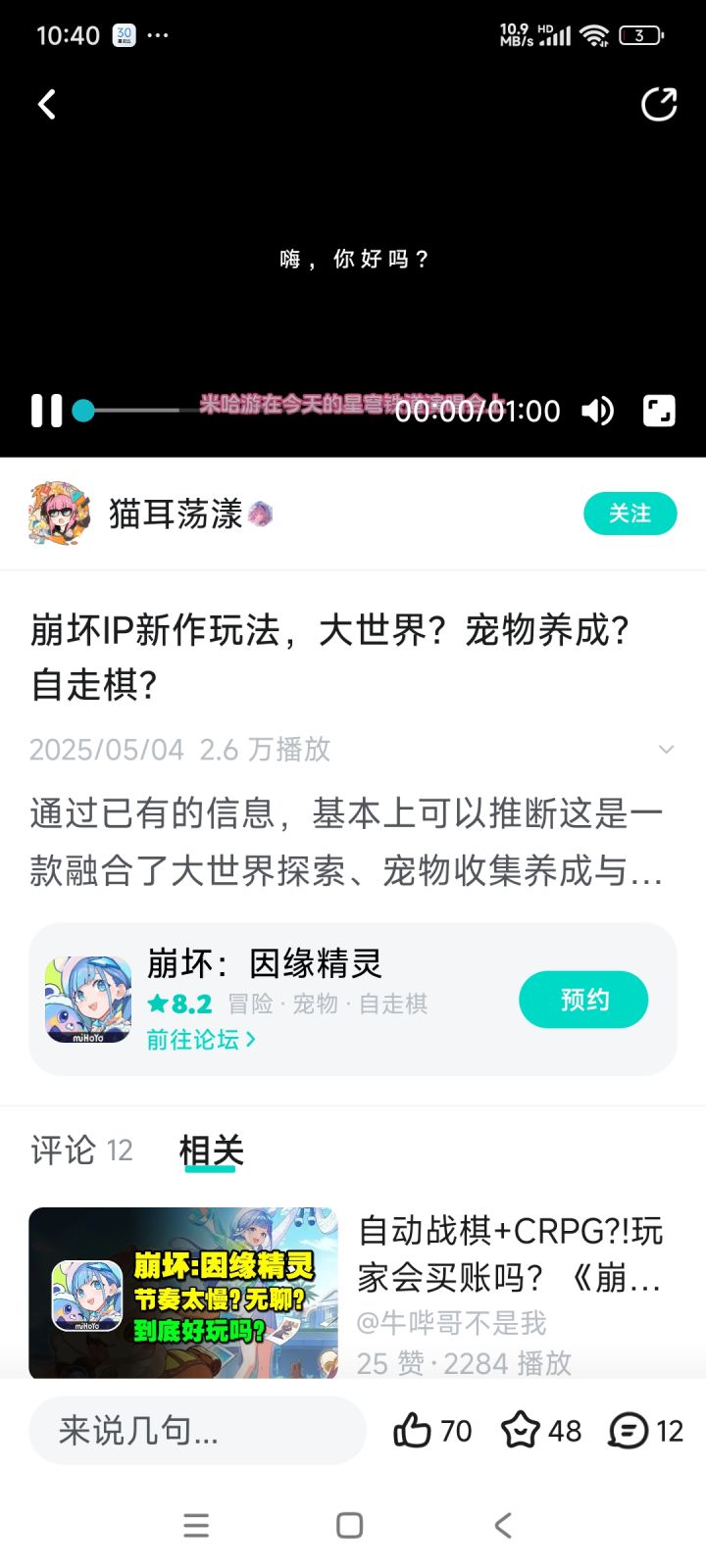Viewport: 706px width, 1568px height.
Task: Mute the video with the speaker icon
Action: (x=596, y=412)
